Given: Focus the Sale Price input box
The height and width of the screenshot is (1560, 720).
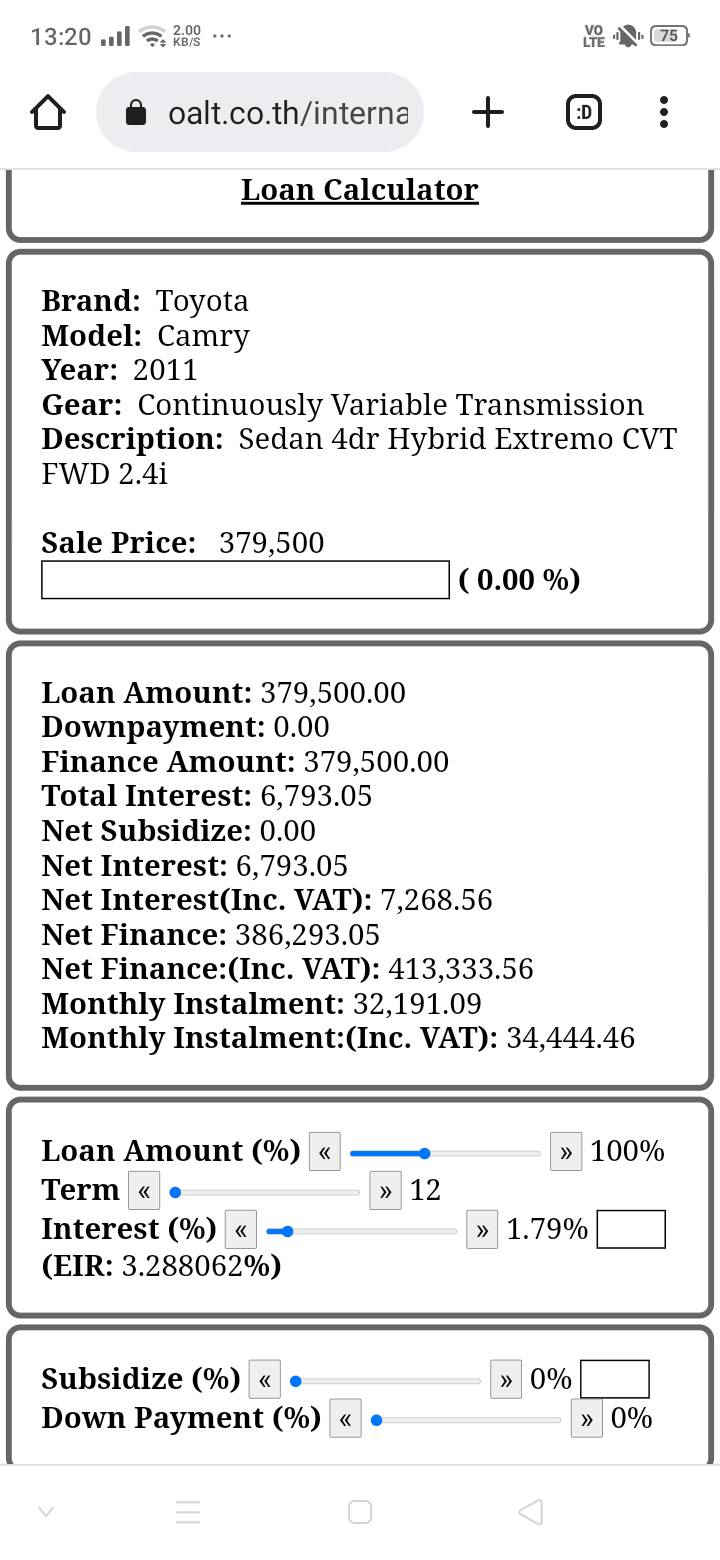Looking at the screenshot, I should [x=245, y=580].
